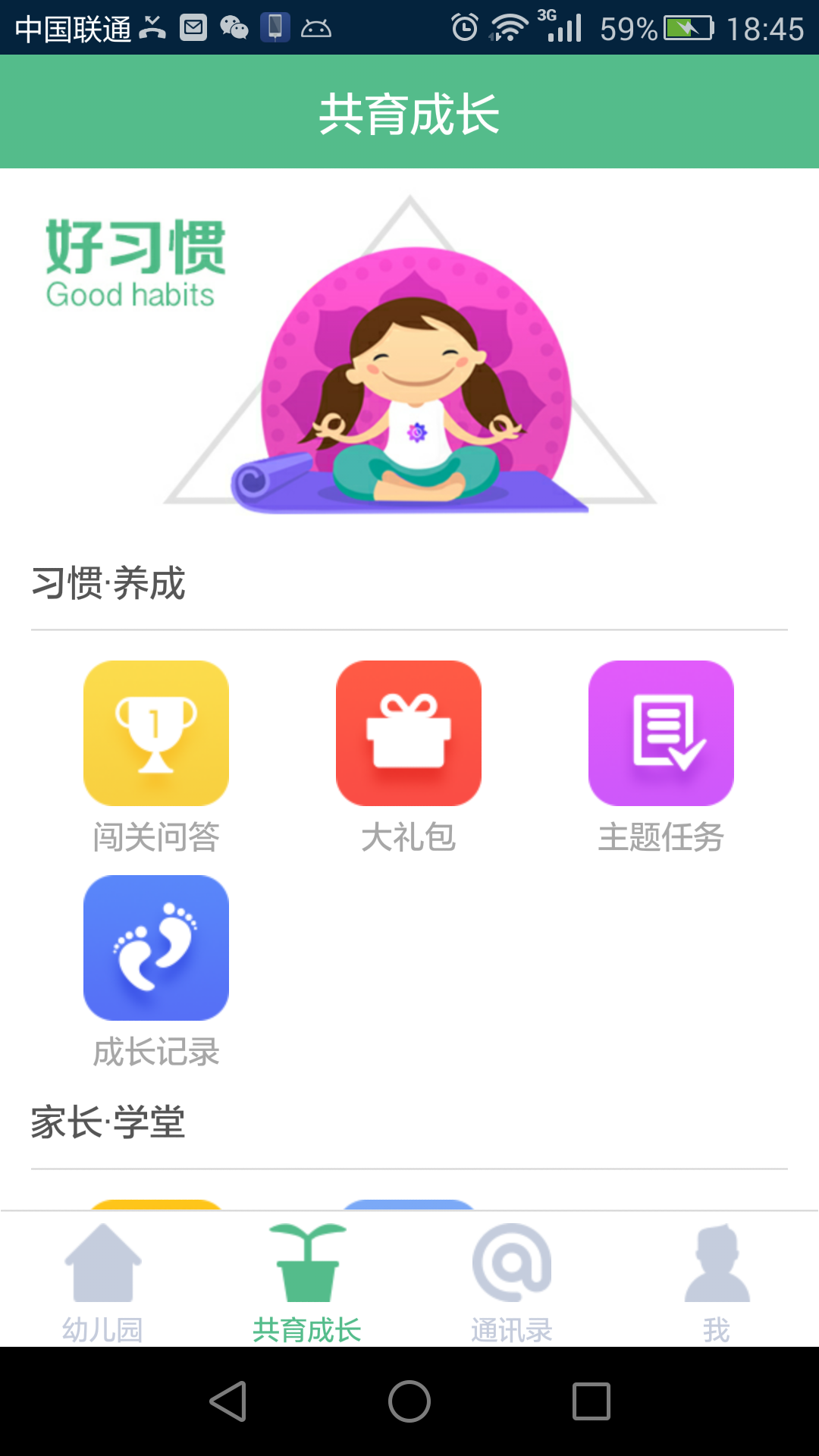The width and height of the screenshot is (819, 1456).
Task: Open 闯关问答 via its text label
Action: [x=156, y=838]
